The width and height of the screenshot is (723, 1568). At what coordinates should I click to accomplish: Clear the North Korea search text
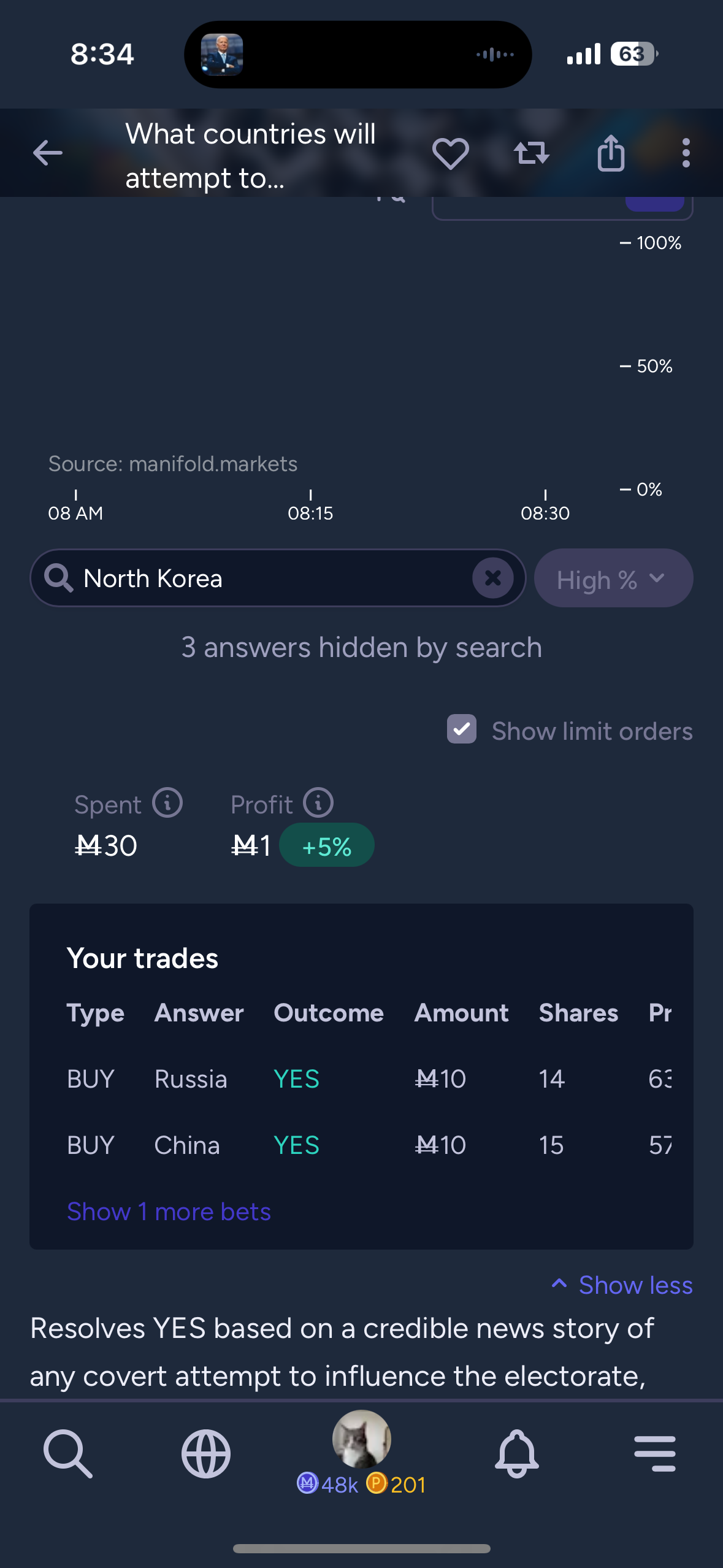click(492, 578)
